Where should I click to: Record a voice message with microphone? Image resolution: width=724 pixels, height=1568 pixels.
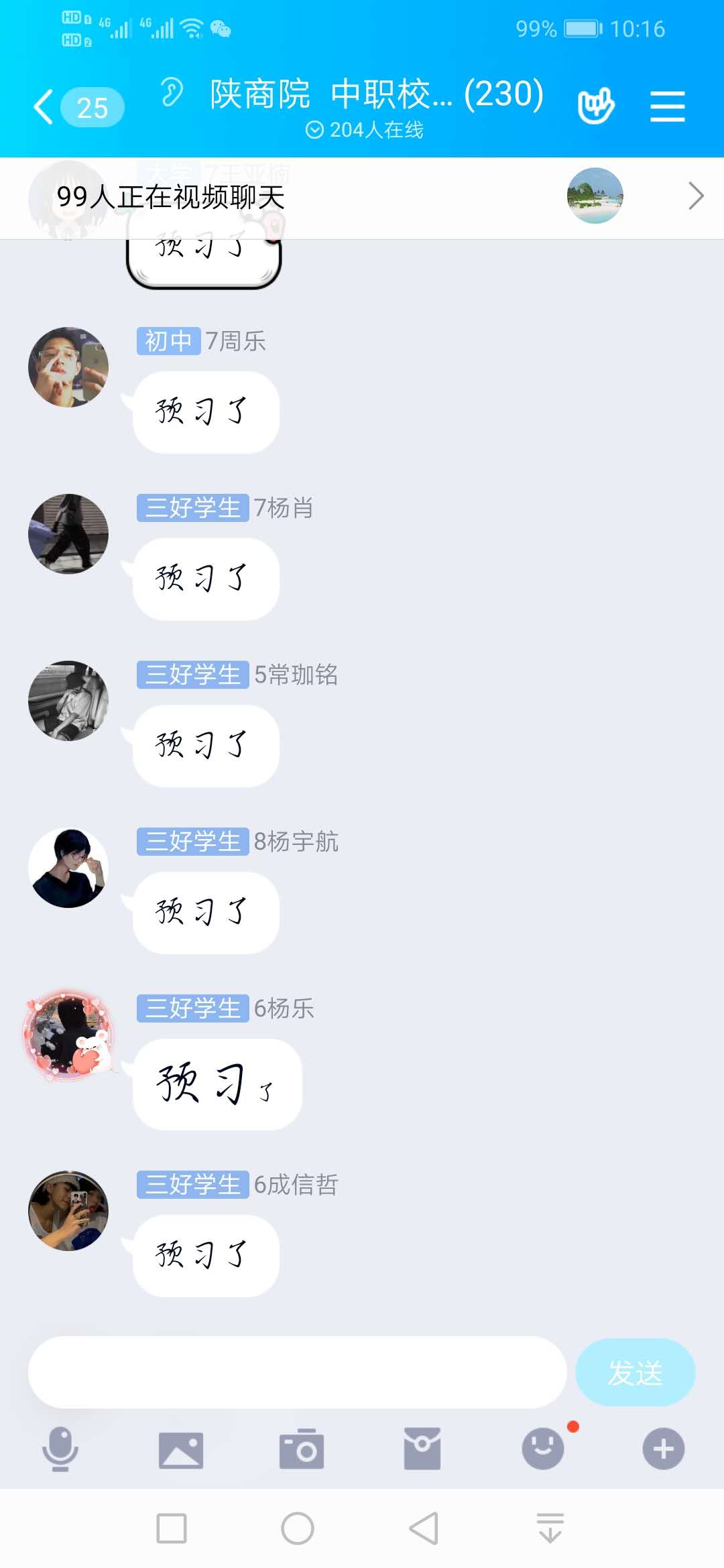tap(60, 1449)
